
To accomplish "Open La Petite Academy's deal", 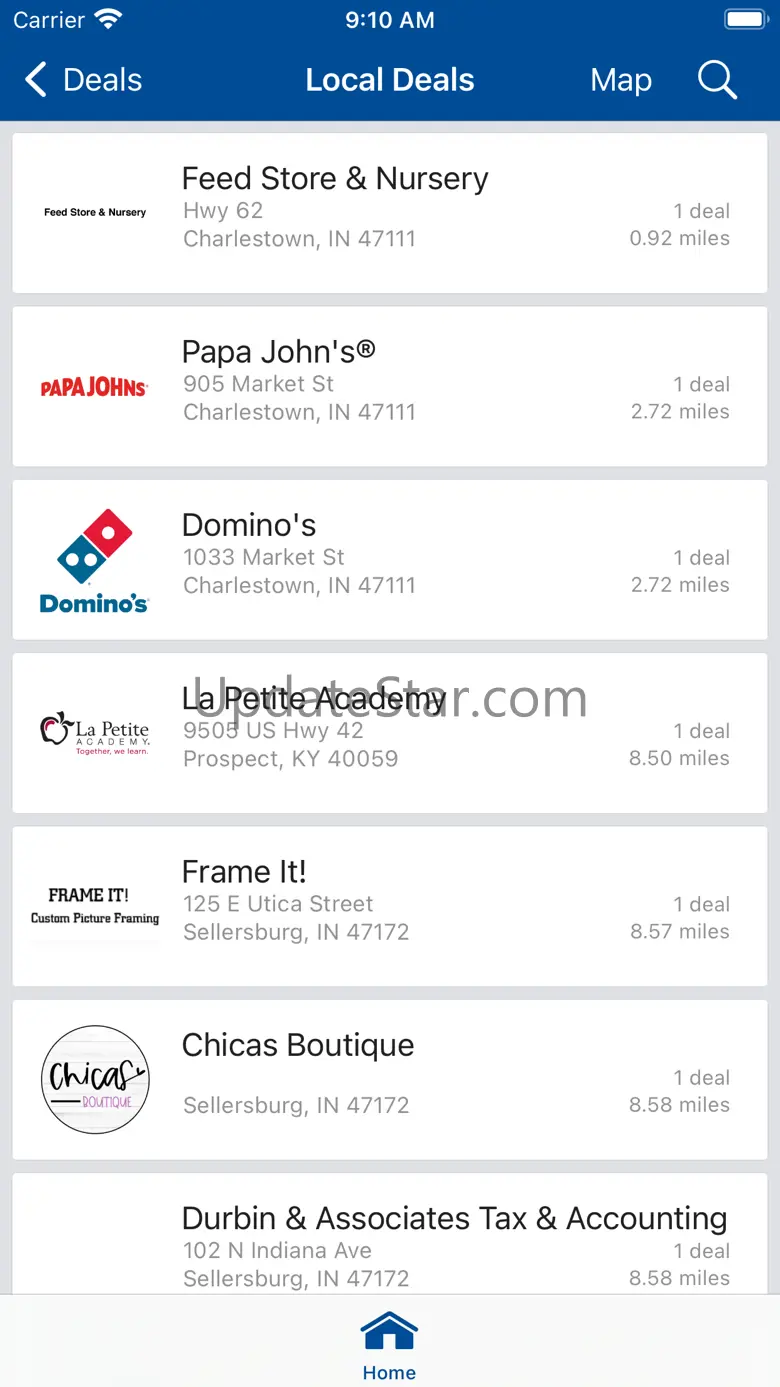I will (390, 733).
